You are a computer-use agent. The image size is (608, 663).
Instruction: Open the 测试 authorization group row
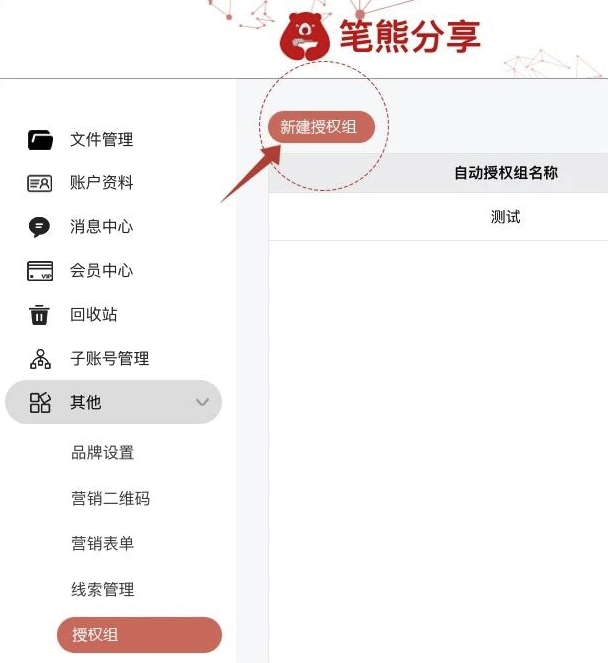tap(505, 217)
